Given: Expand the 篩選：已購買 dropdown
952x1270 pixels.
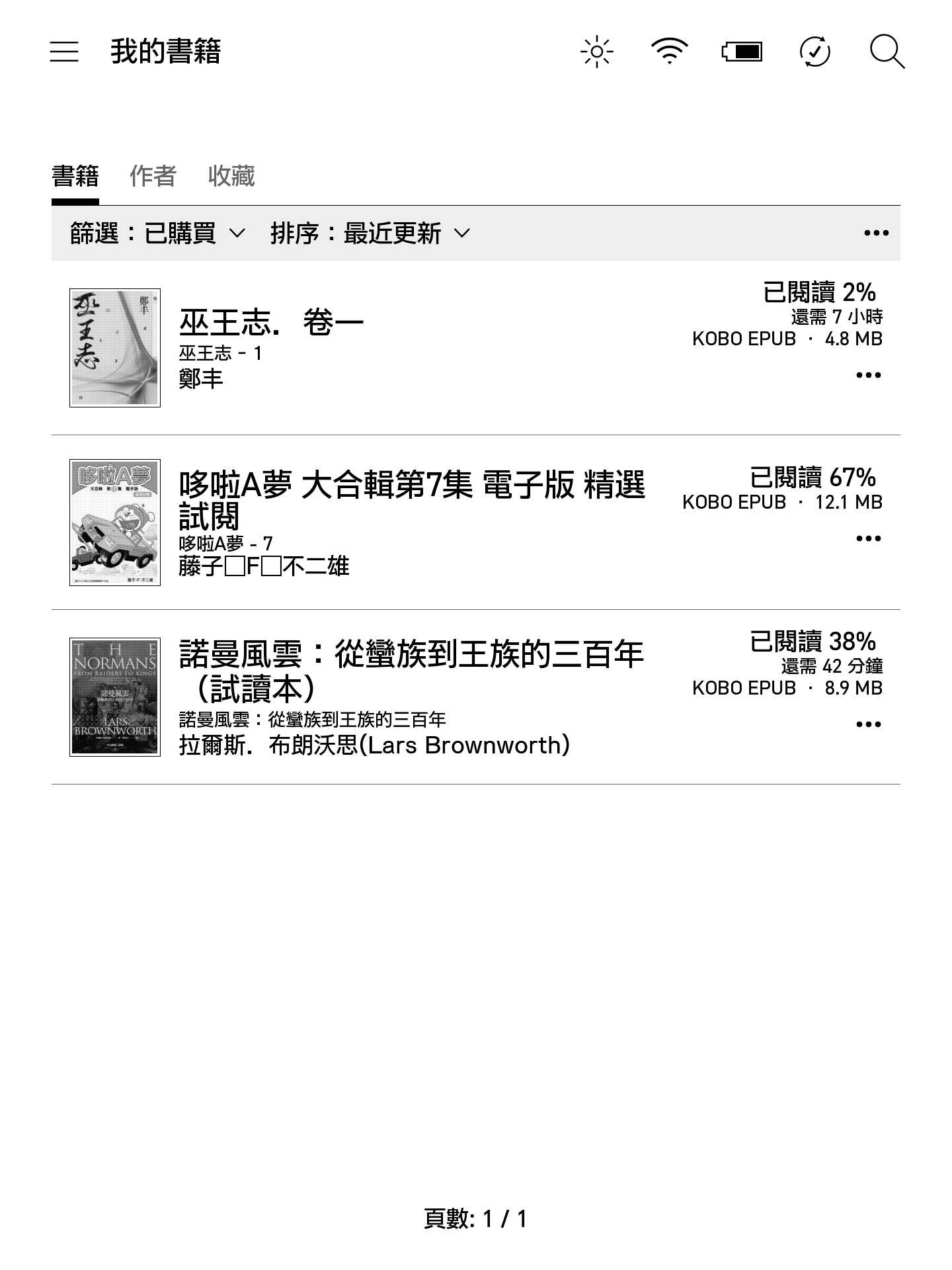Looking at the screenshot, I should [x=157, y=233].
